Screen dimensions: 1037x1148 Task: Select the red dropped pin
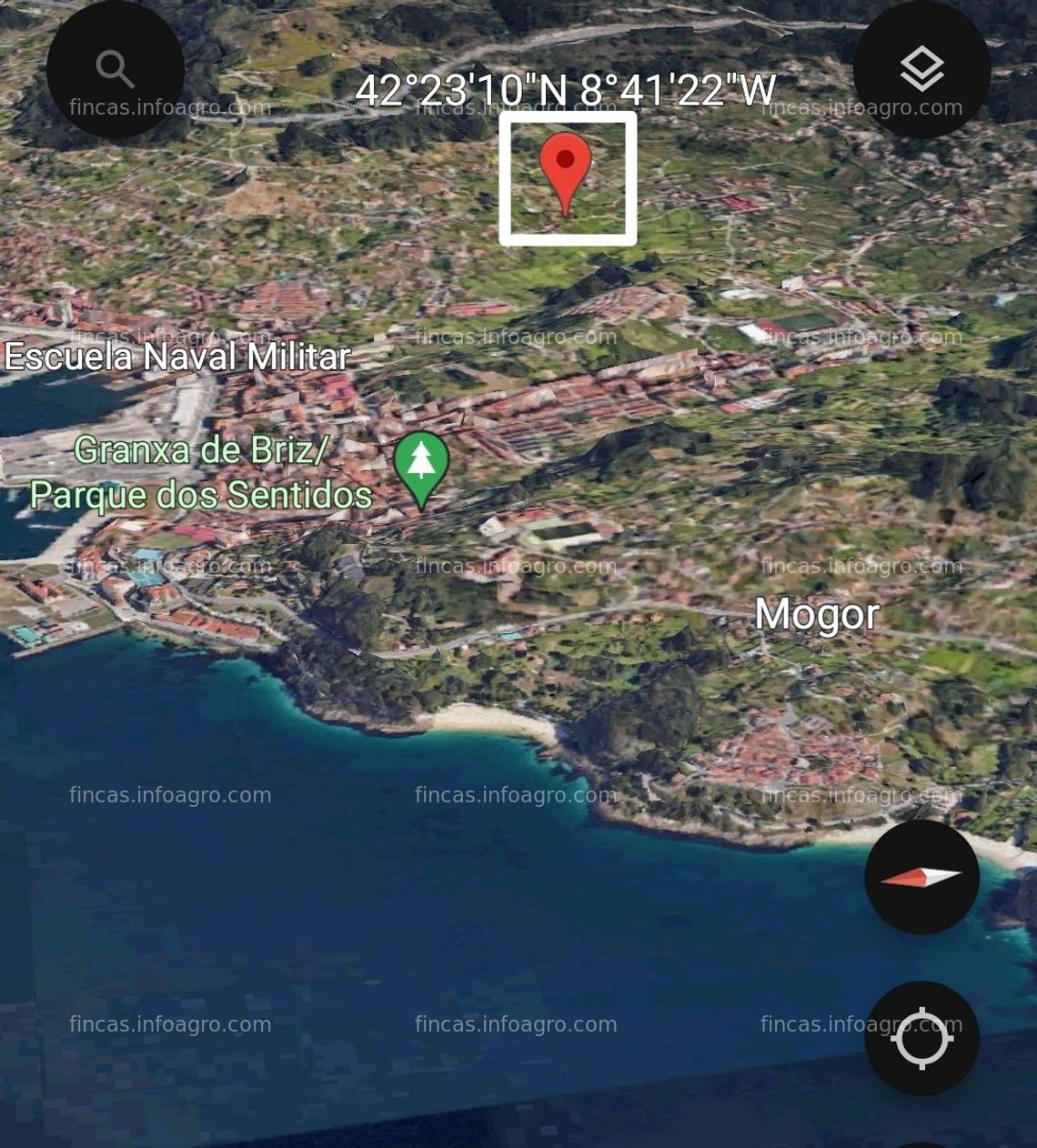tap(566, 168)
